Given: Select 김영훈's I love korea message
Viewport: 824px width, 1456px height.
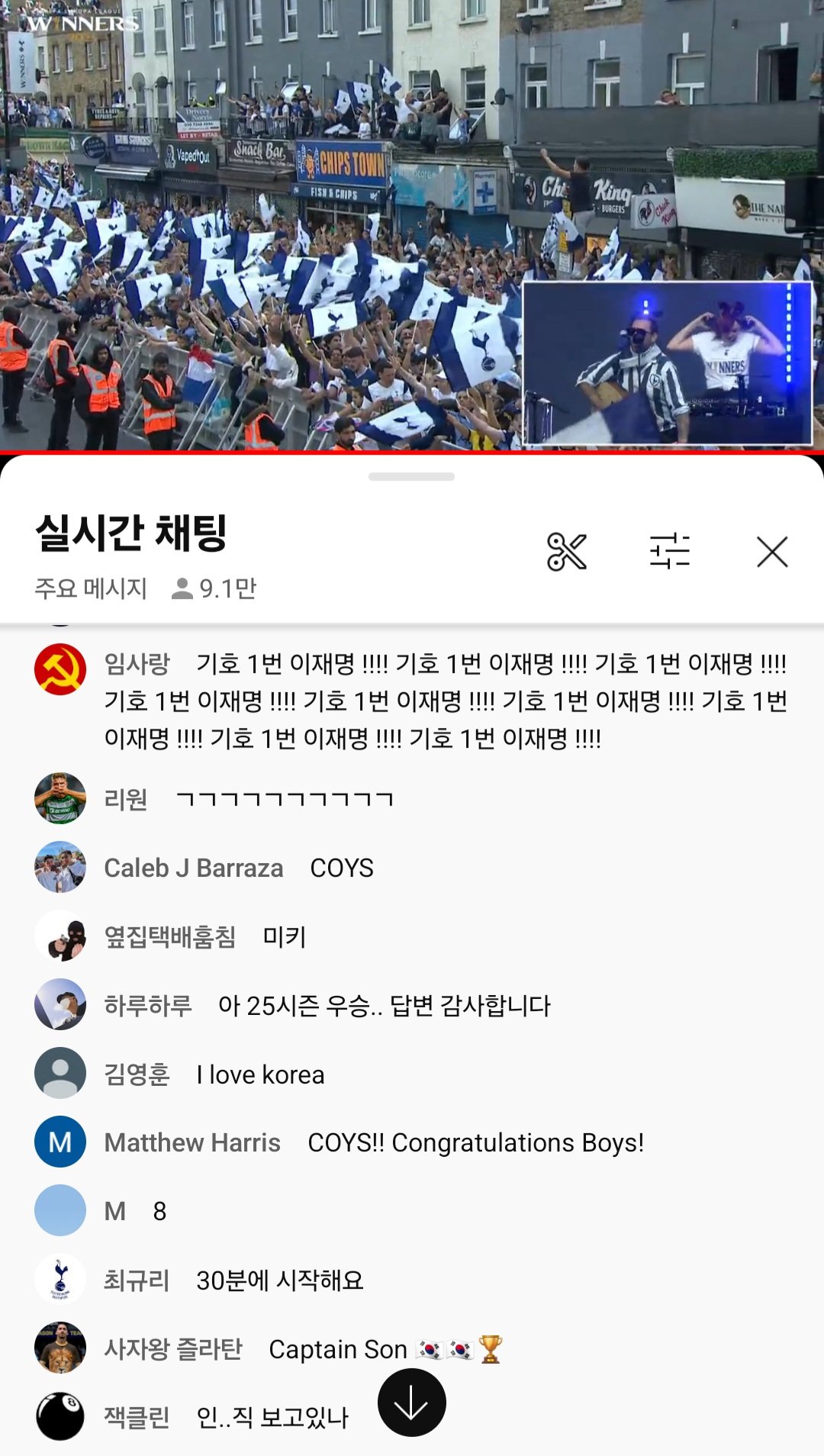Looking at the screenshot, I should point(259,1074).
